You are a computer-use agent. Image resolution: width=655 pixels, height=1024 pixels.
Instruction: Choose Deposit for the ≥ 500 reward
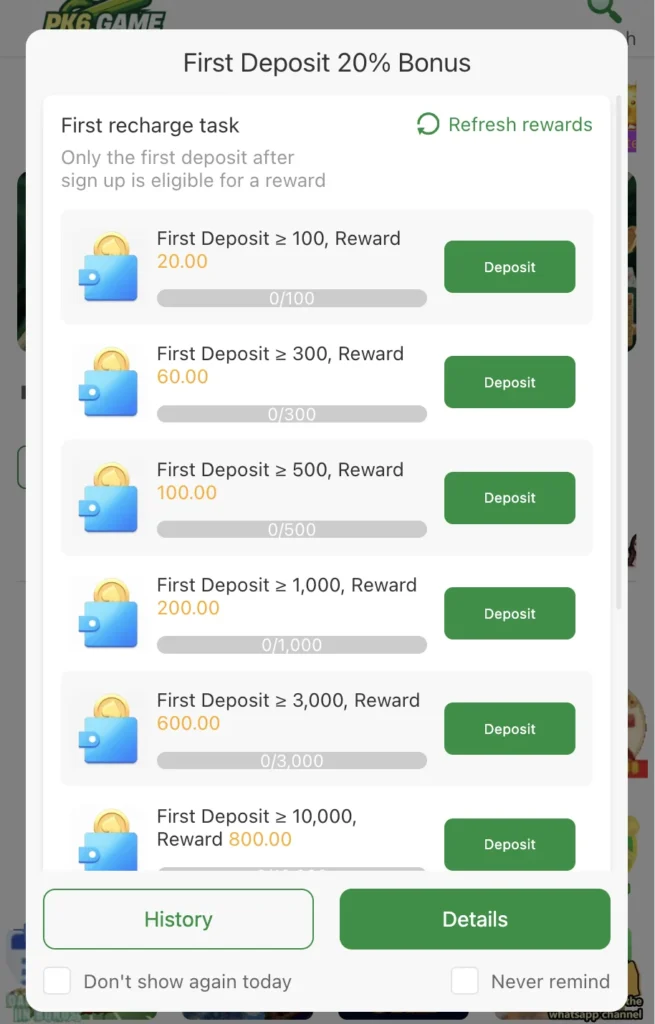[509, 498]
